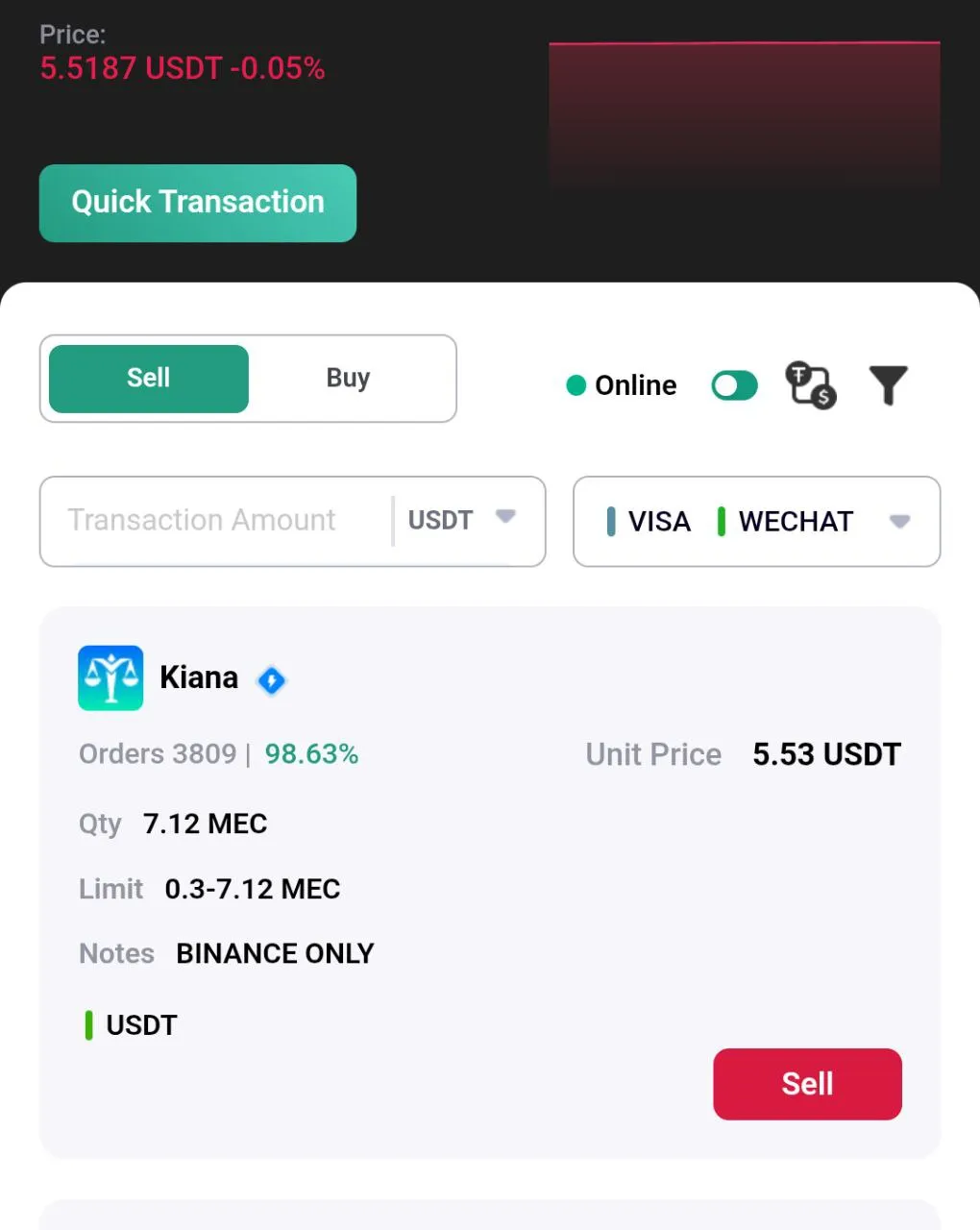Viewport: 980px width, 1230px height.
Task: Open the filter funnel icon
Action: pos(888,385)
